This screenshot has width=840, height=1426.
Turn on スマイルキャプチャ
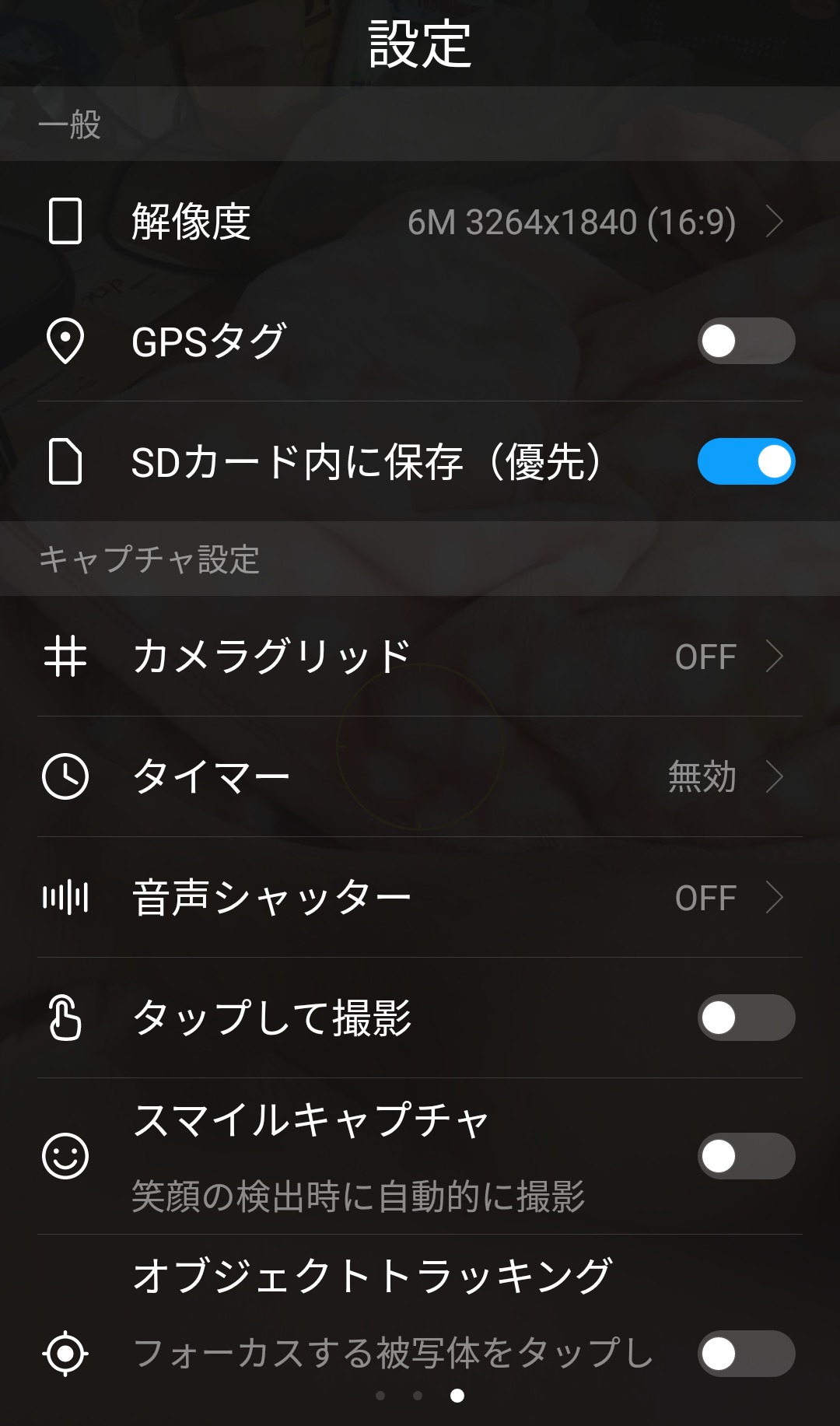(x=746, y=1156)
